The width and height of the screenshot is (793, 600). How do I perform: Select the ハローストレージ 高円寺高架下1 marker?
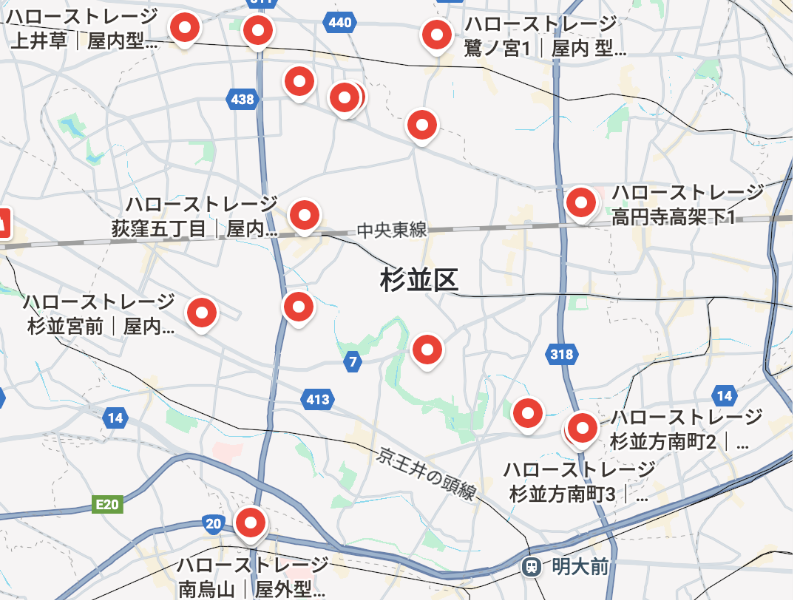(x=580, y=202)
